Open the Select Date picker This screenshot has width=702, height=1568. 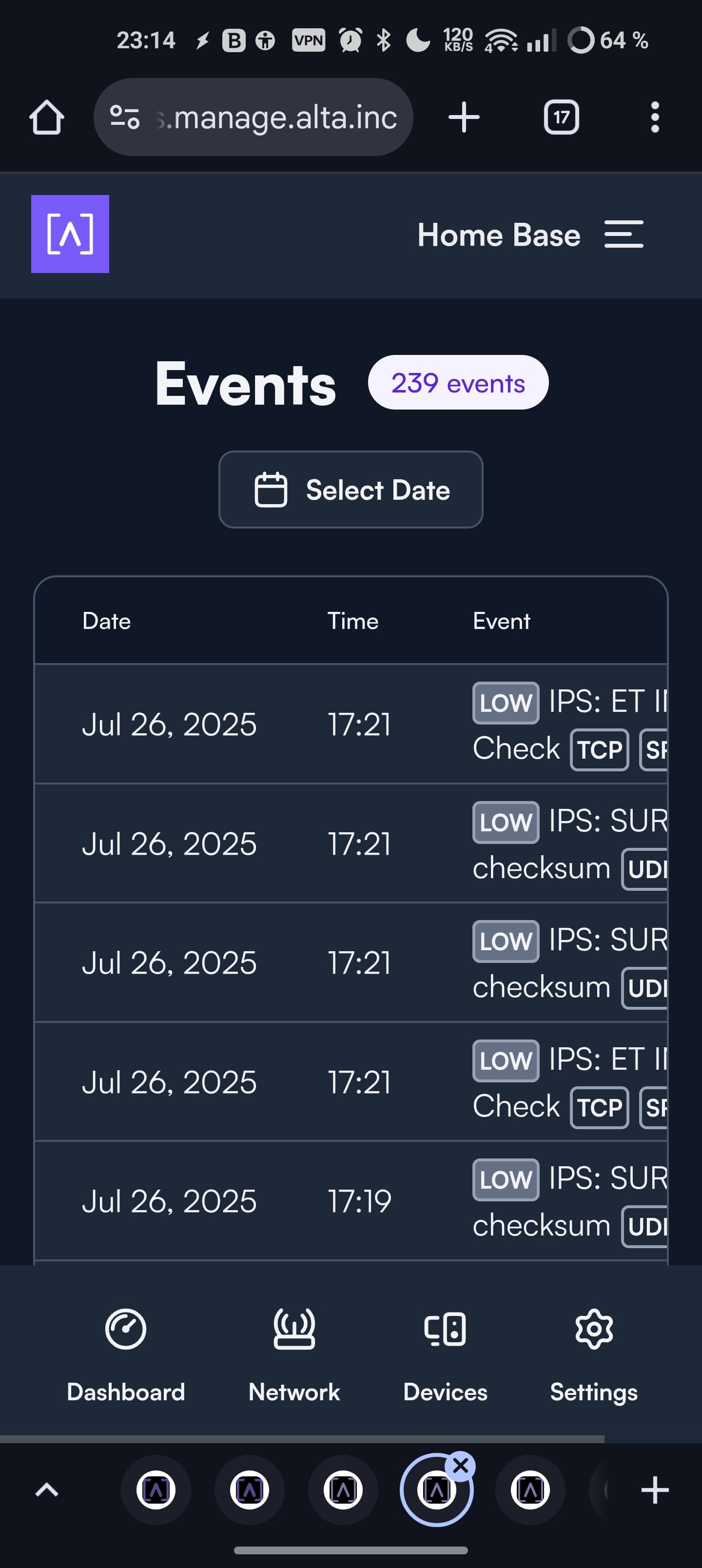pos(351,490)
